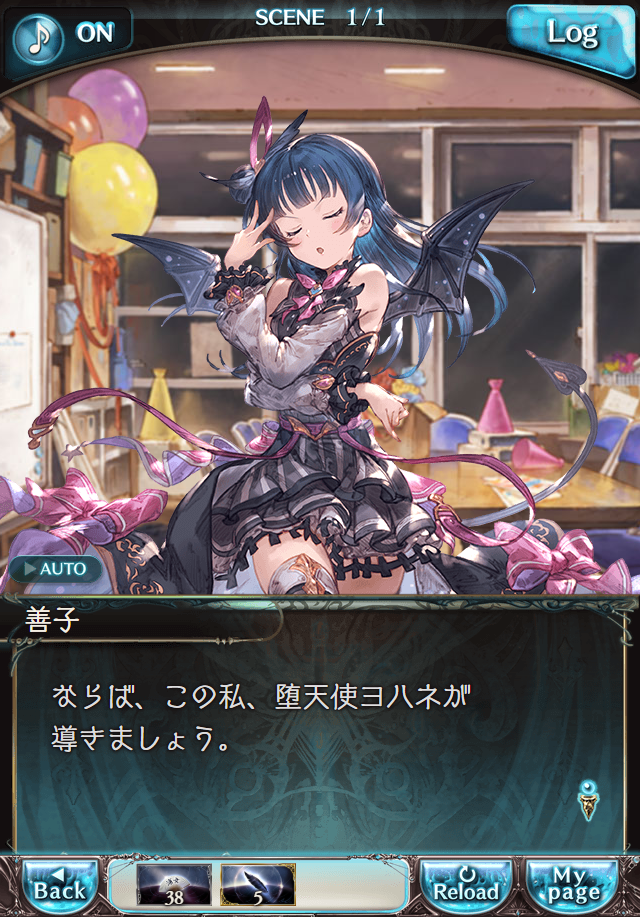This screenshot has width=640, height=917.
Task: Advance the dialogue text box
Action: coord(320,730)
